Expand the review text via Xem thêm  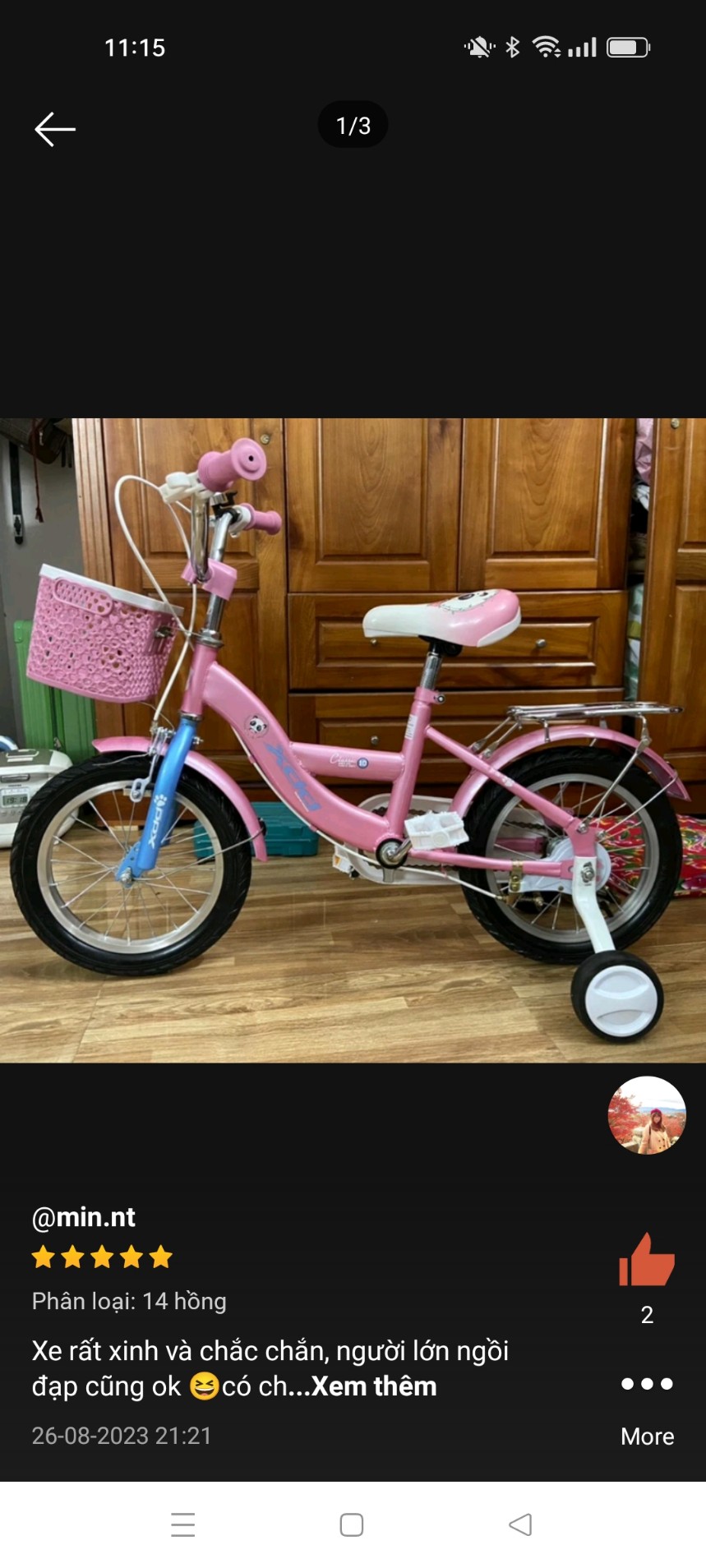click(374, 1386)
